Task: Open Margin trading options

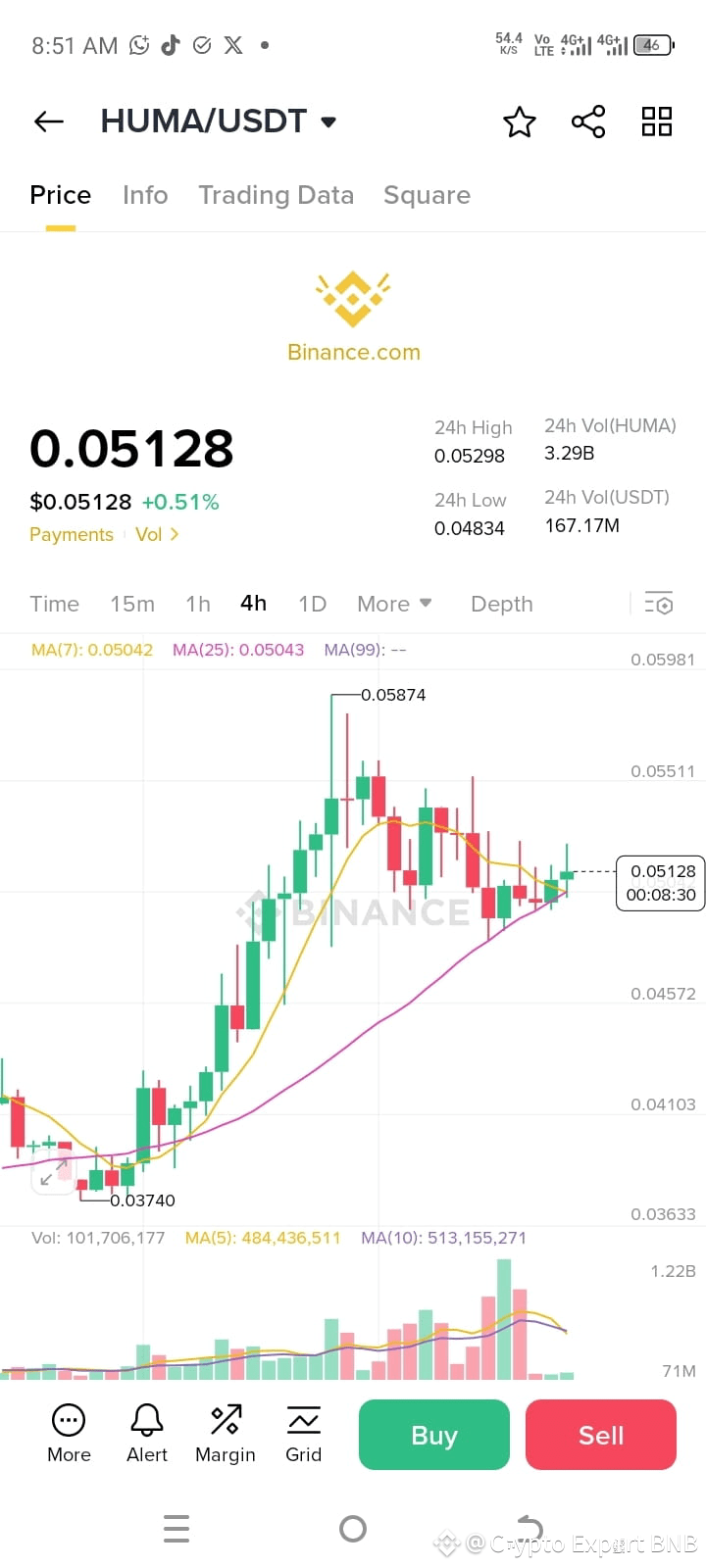Action: coord(225,1433)
